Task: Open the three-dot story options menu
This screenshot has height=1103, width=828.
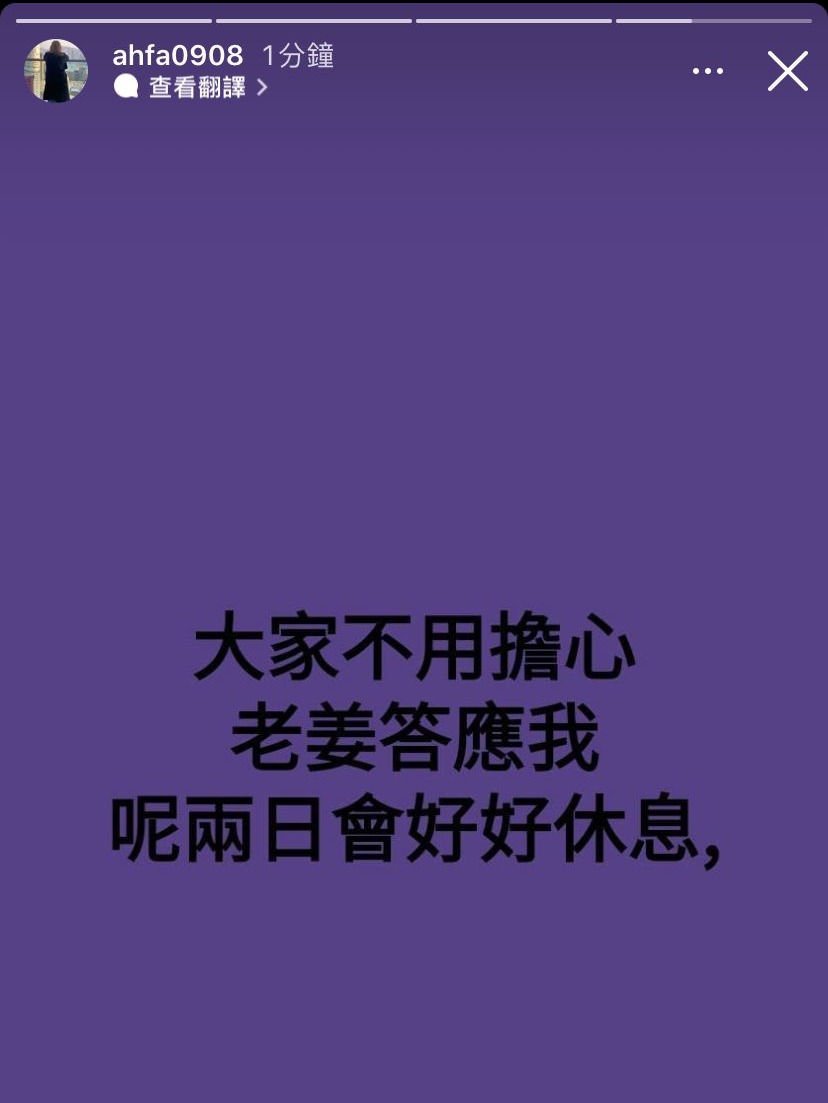Action: (707, 71)
